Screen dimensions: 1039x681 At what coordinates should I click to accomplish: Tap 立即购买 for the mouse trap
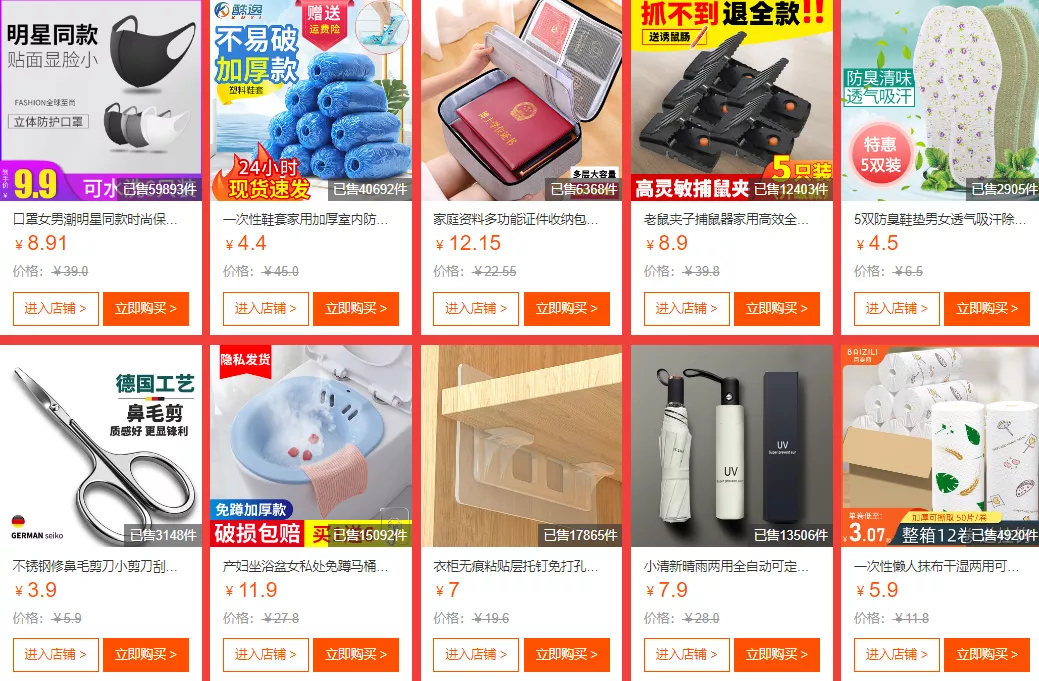pos(776,309)
